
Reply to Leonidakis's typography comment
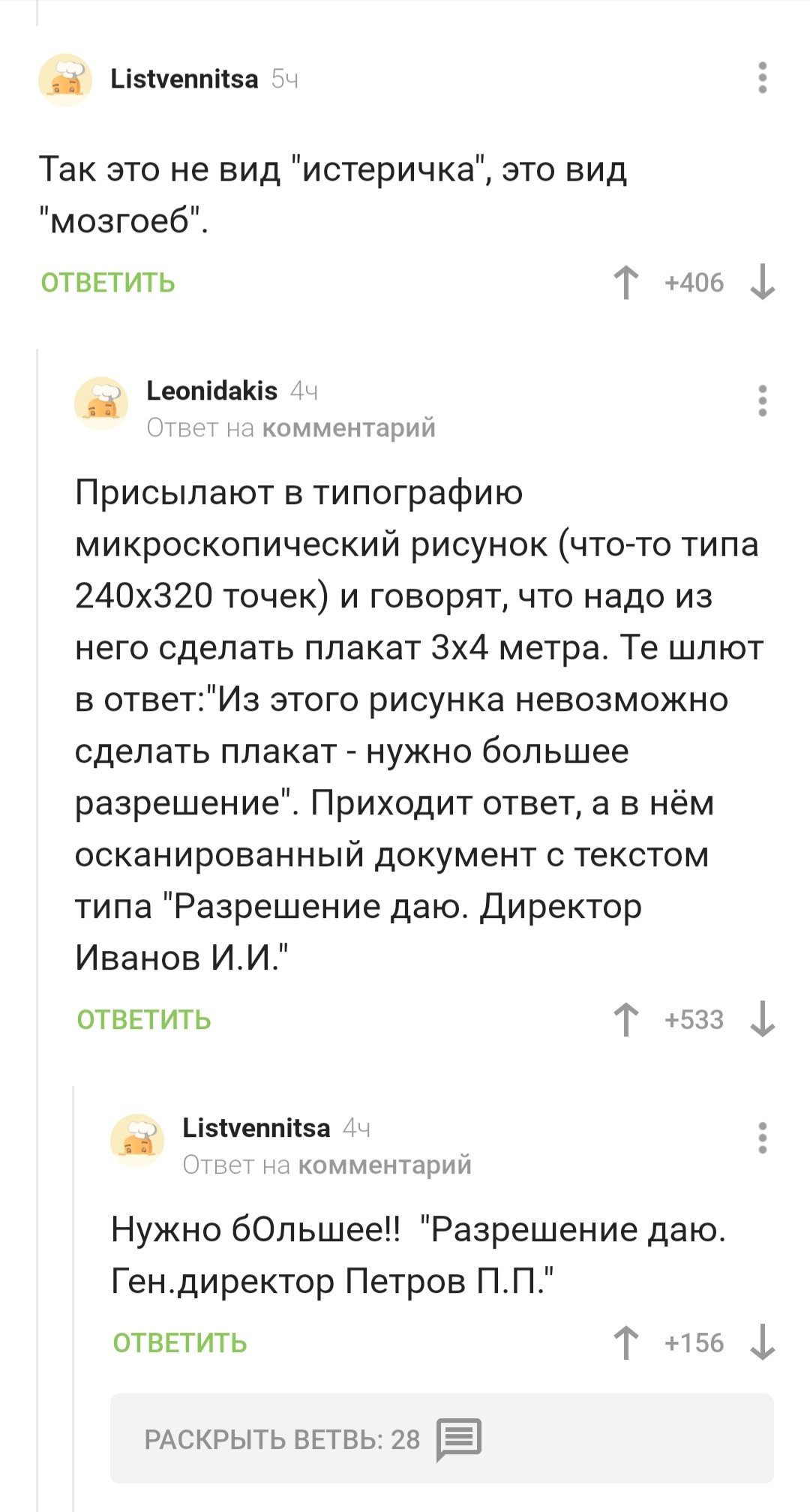[x=144, y=1020]
